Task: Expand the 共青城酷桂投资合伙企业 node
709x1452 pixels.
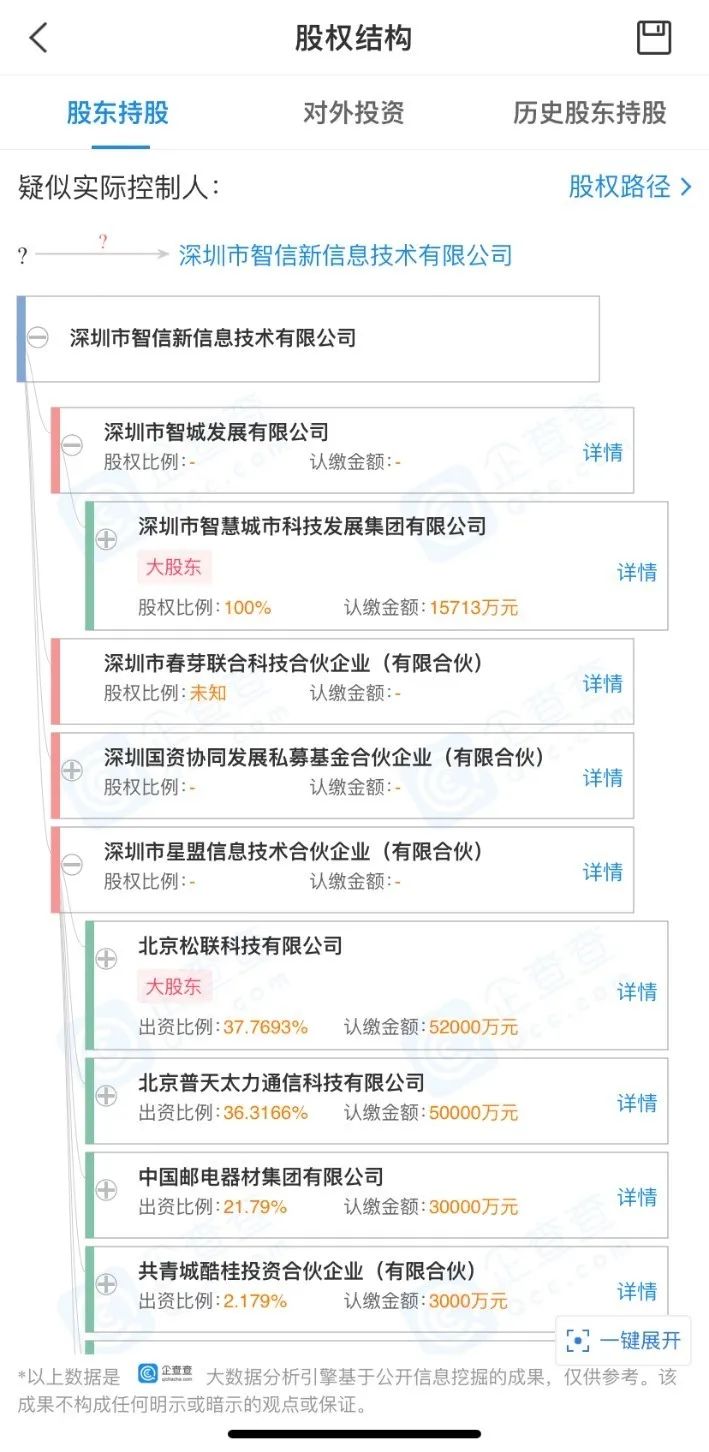Action: [x=106, y=1284]
